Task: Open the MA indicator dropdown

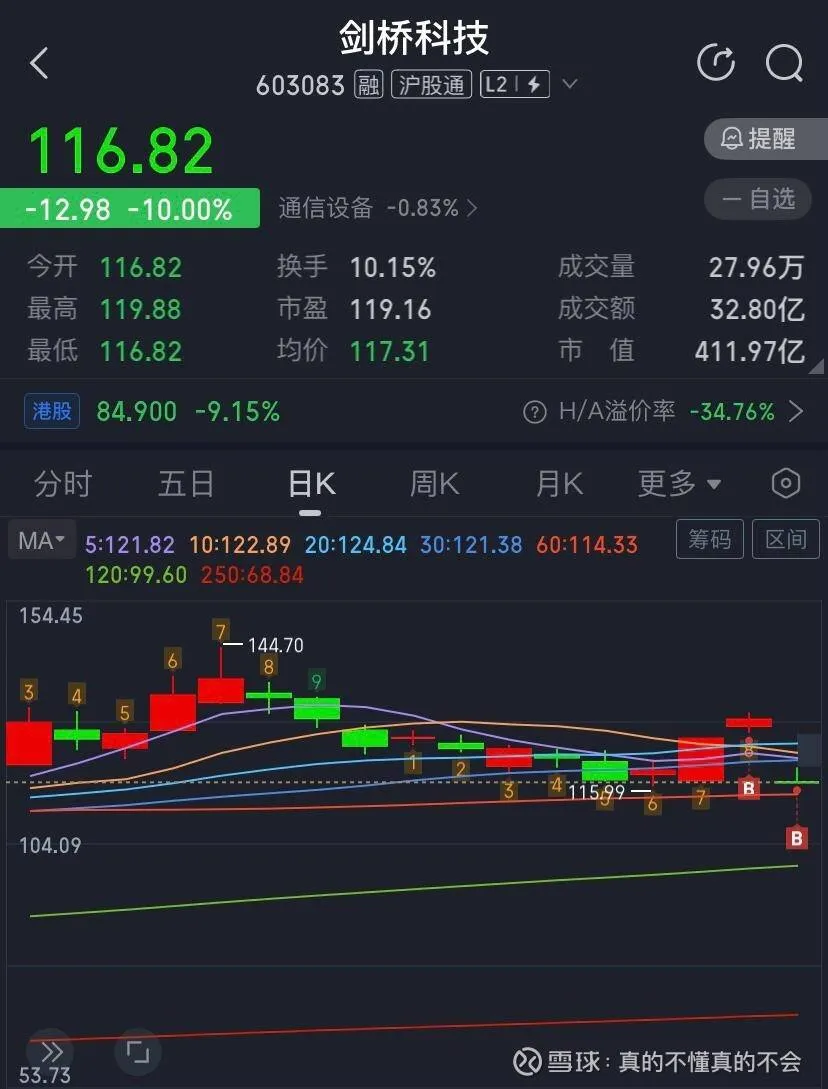Action: click(x=41, y=541)
